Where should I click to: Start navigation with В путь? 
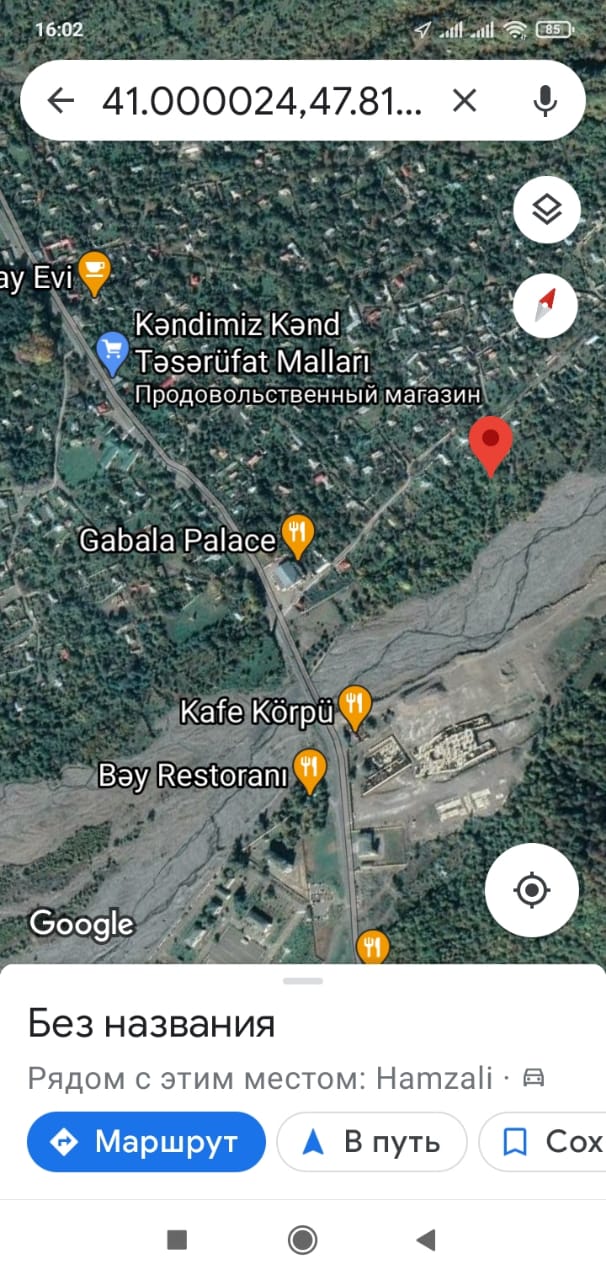(372, 1141)
